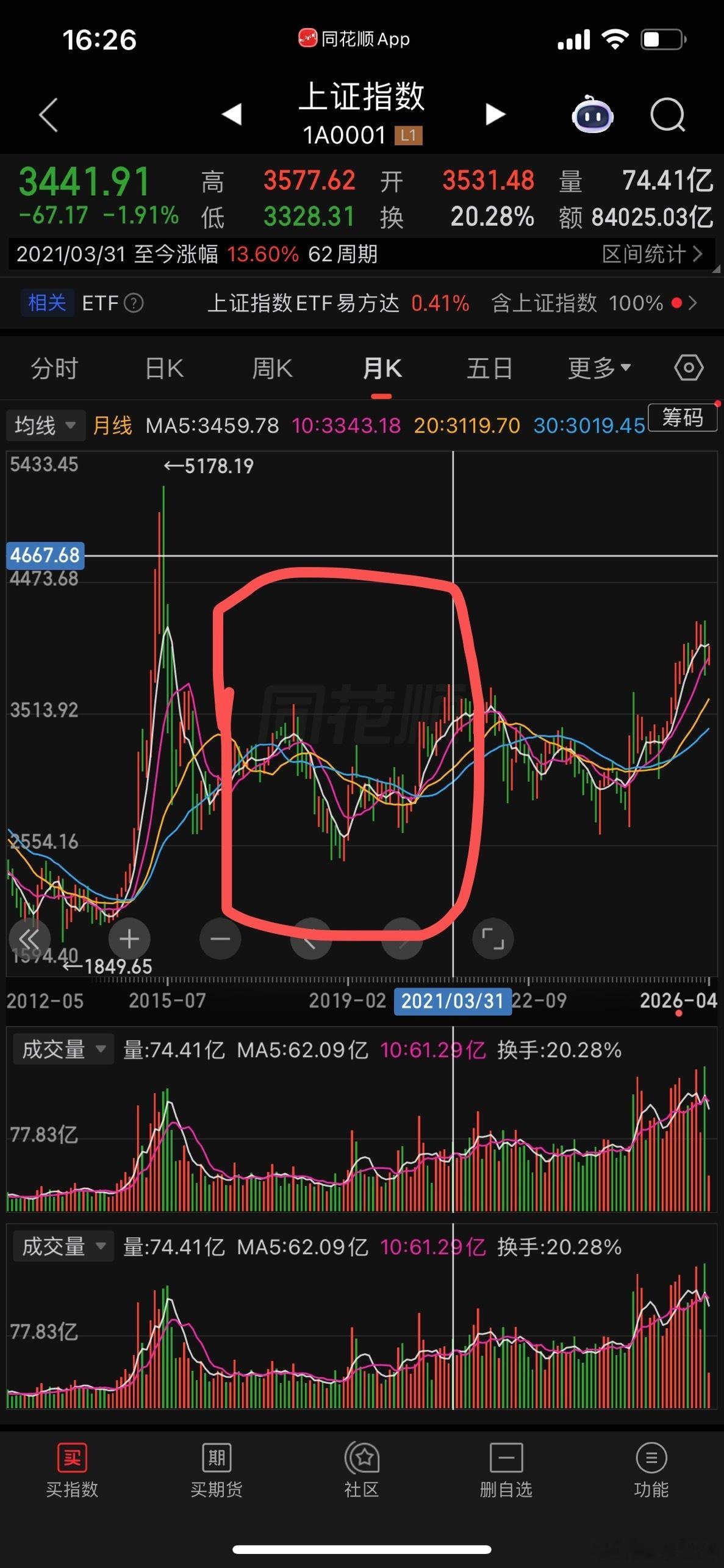Screen dimensions: 724x1568
Task: Open chart settings via the gear icon
Action: [x=688, y=367]
